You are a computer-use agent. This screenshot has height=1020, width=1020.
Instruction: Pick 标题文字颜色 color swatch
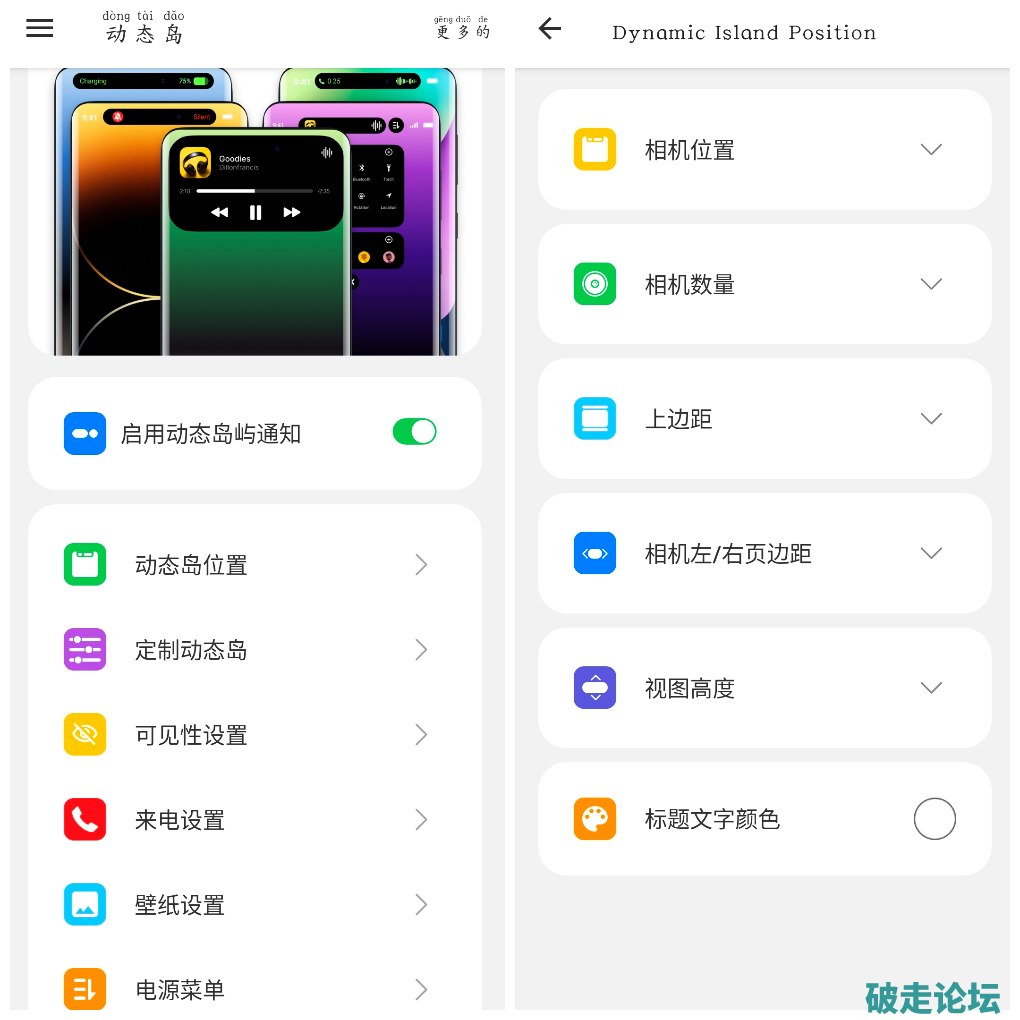pos(934,819)
